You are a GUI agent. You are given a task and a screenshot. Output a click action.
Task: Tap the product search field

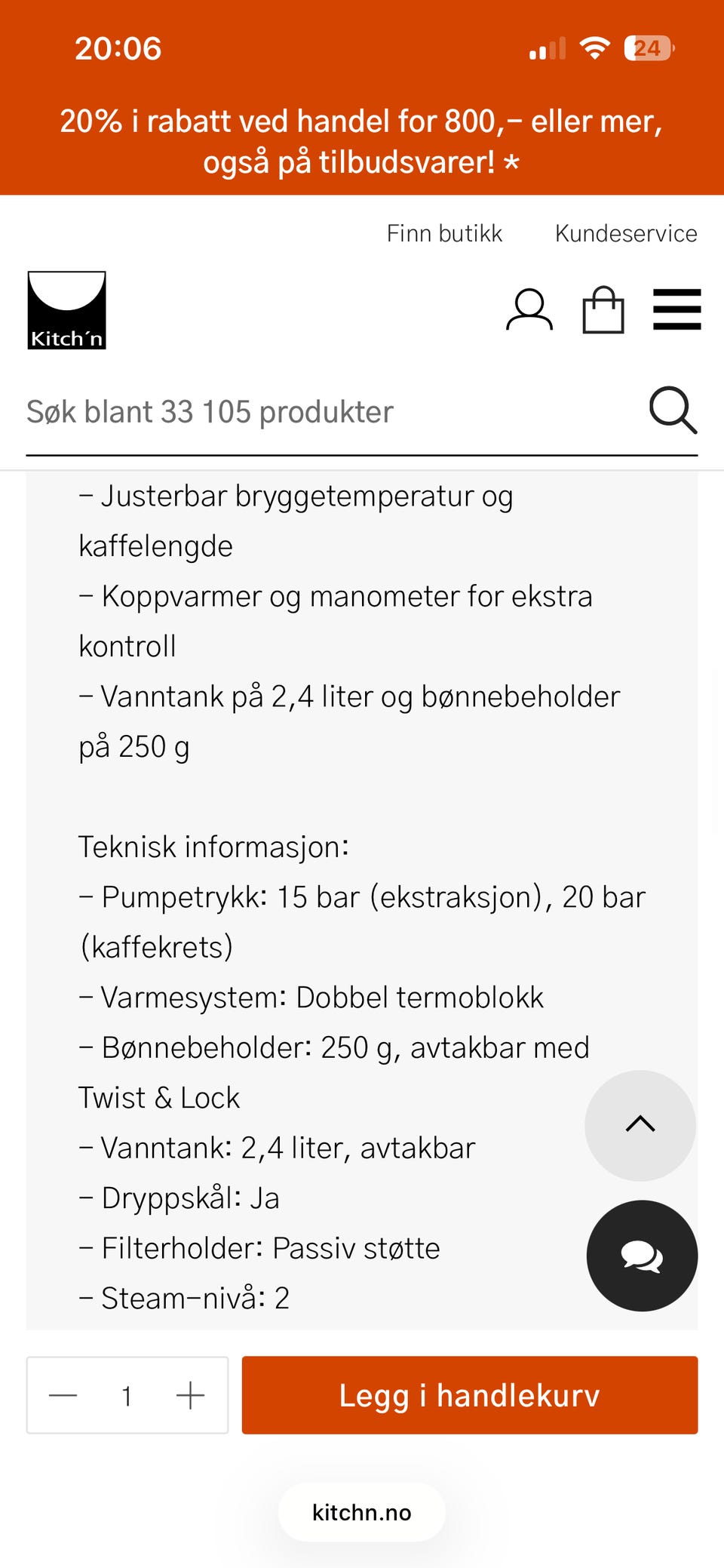tap(332, 412)
